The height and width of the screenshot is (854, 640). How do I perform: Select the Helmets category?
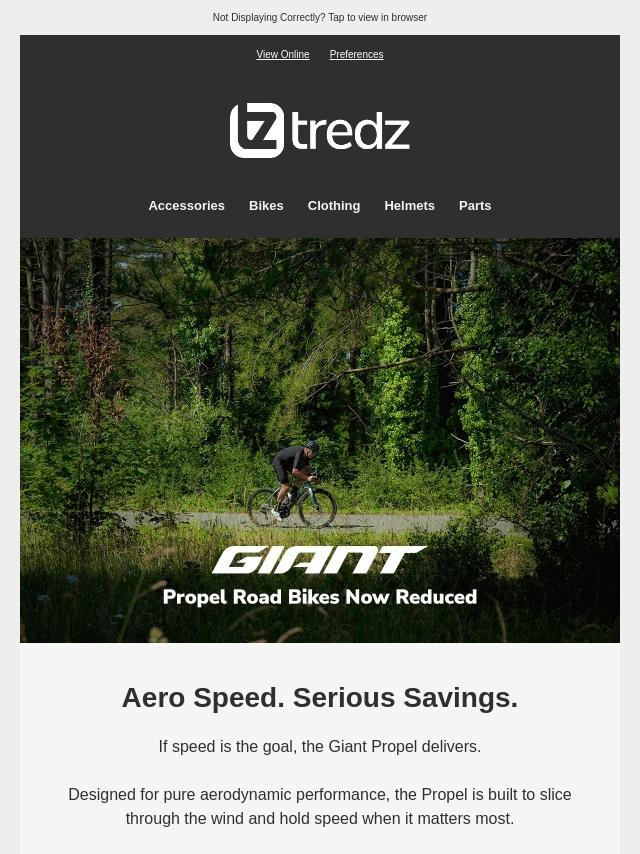[x=409, y=206]
